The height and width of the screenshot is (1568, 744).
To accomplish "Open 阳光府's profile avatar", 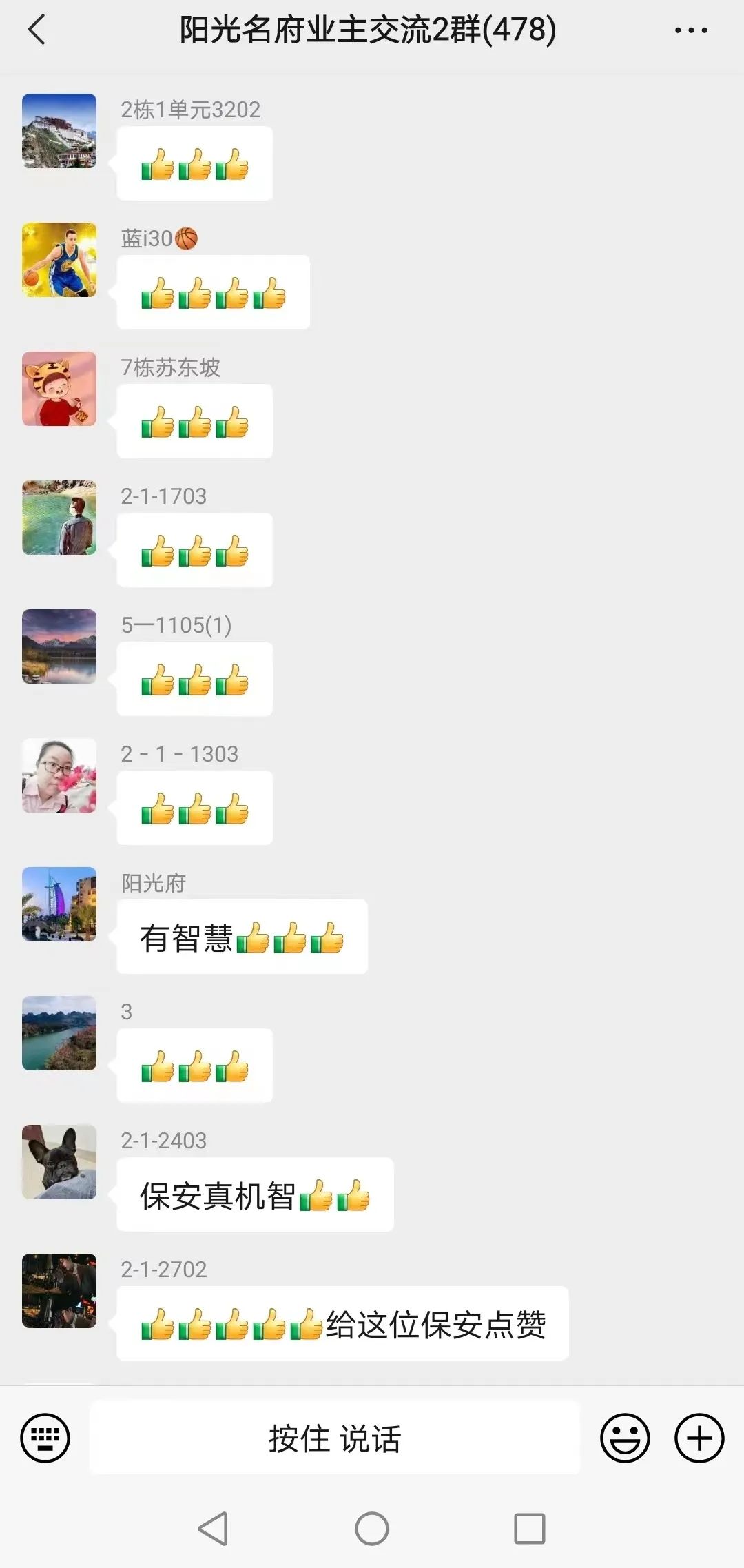I will pyautogui.click(x=59, y=904).
